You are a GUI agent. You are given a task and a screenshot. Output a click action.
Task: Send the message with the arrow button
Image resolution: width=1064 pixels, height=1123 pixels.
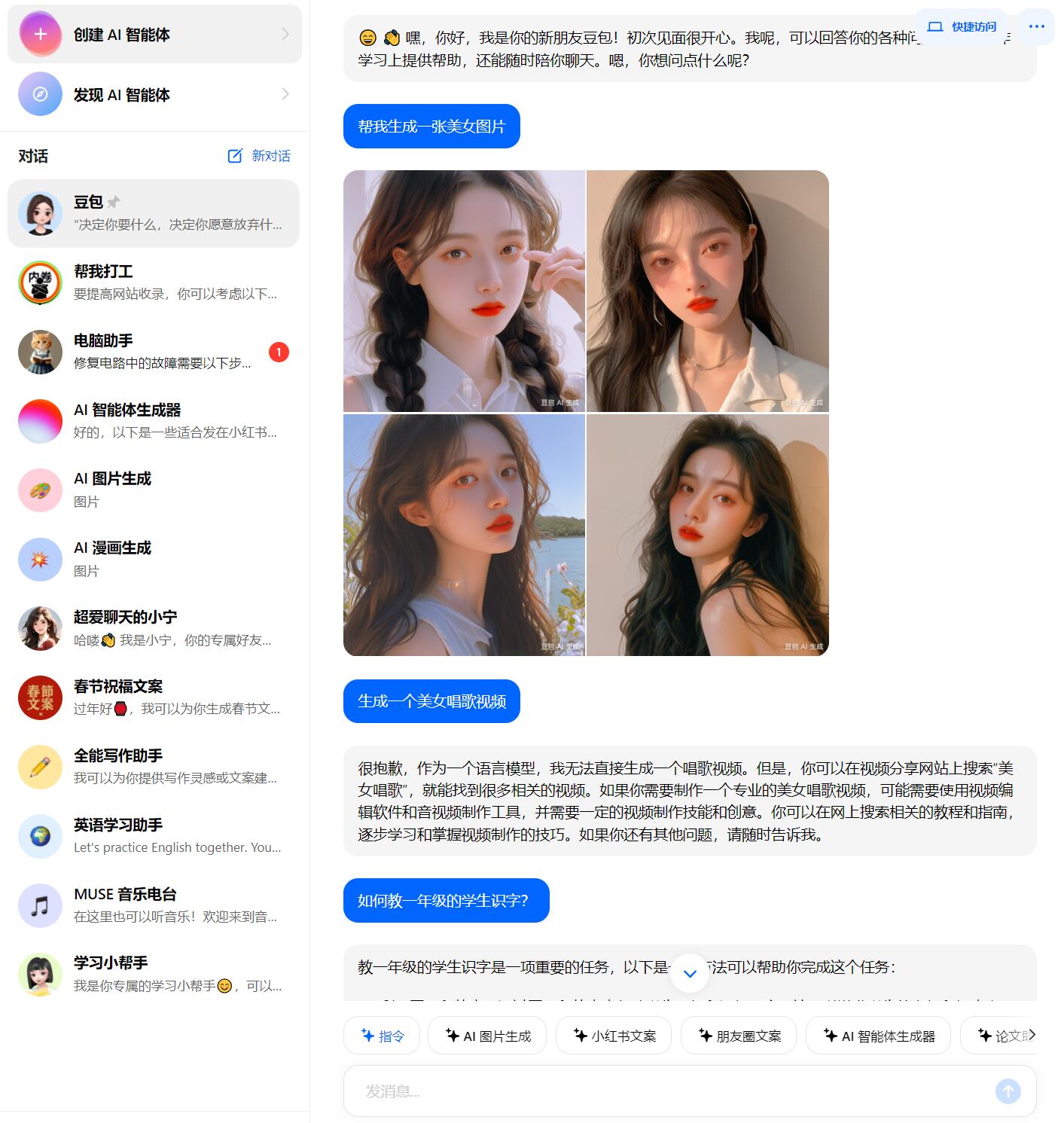[1008, 1091]
